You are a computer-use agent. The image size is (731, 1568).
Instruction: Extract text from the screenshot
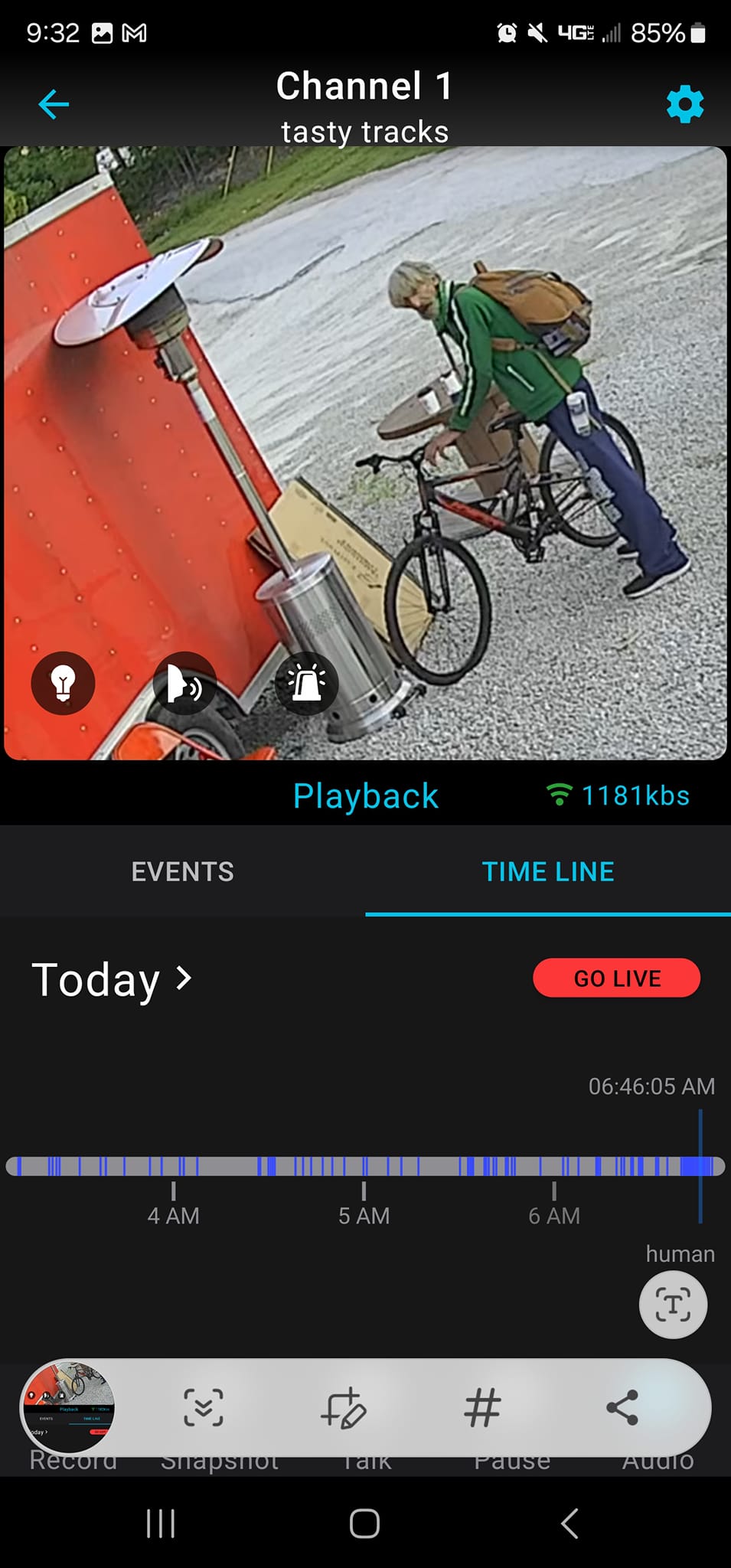point(673,1305)
